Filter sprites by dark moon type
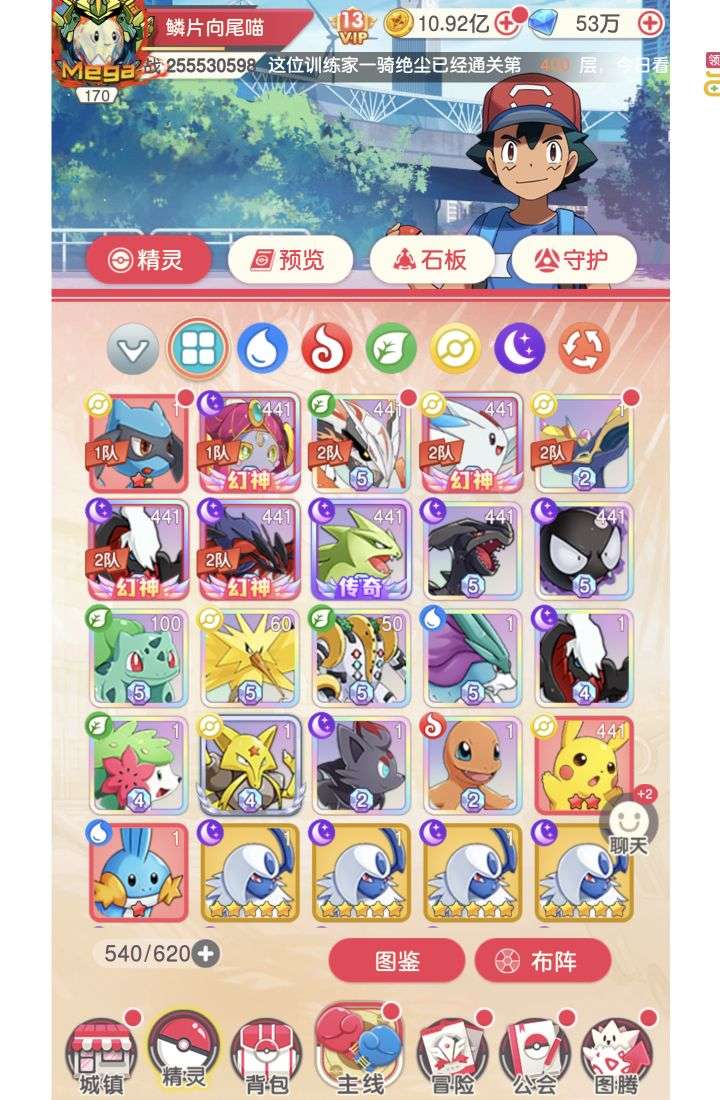720x1100 pixels. coord(520,350)
